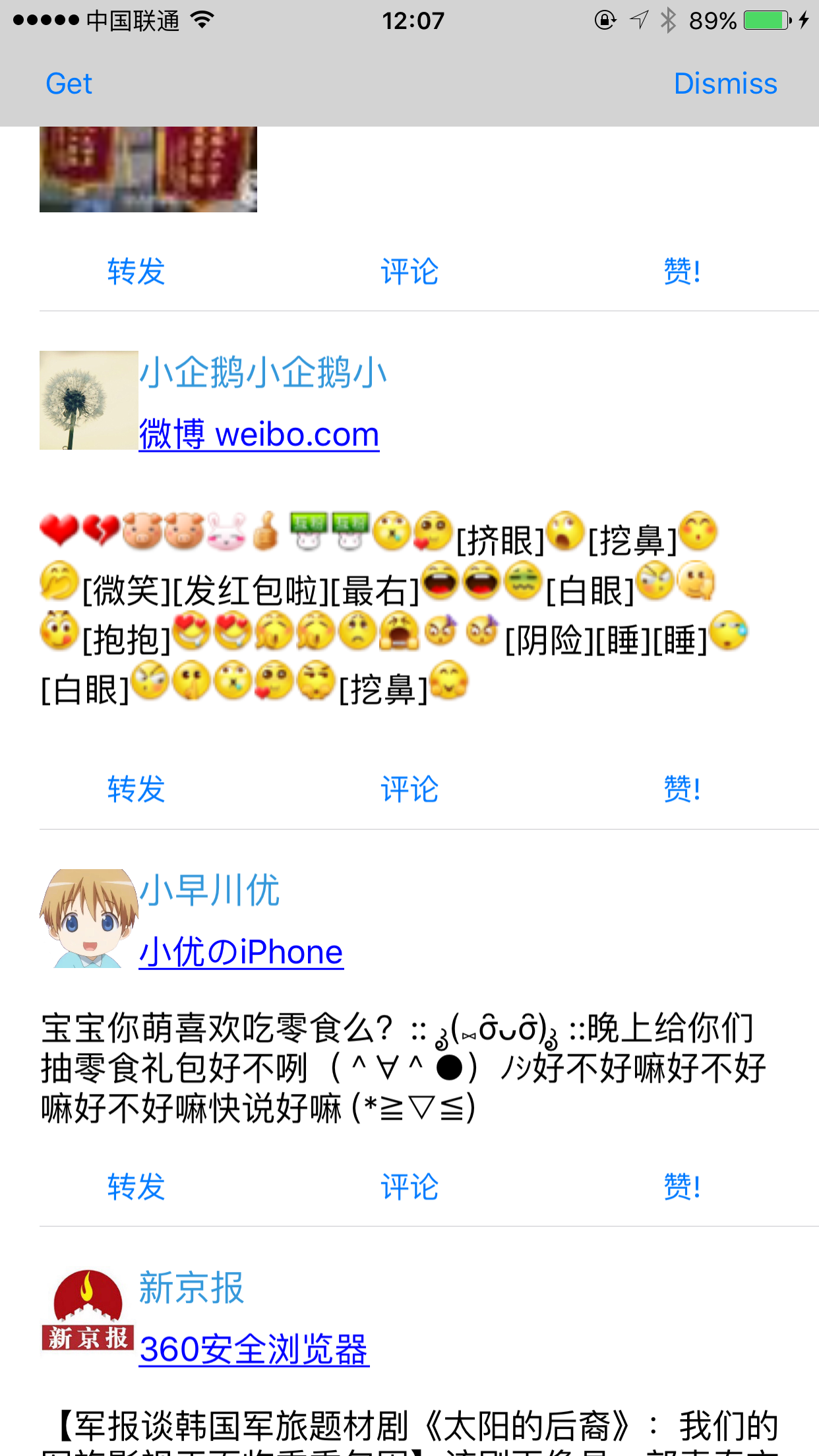Open 小企鹅小企鹅小's profile name
This screenshot has width=819, height=1456.
(263, 372)
